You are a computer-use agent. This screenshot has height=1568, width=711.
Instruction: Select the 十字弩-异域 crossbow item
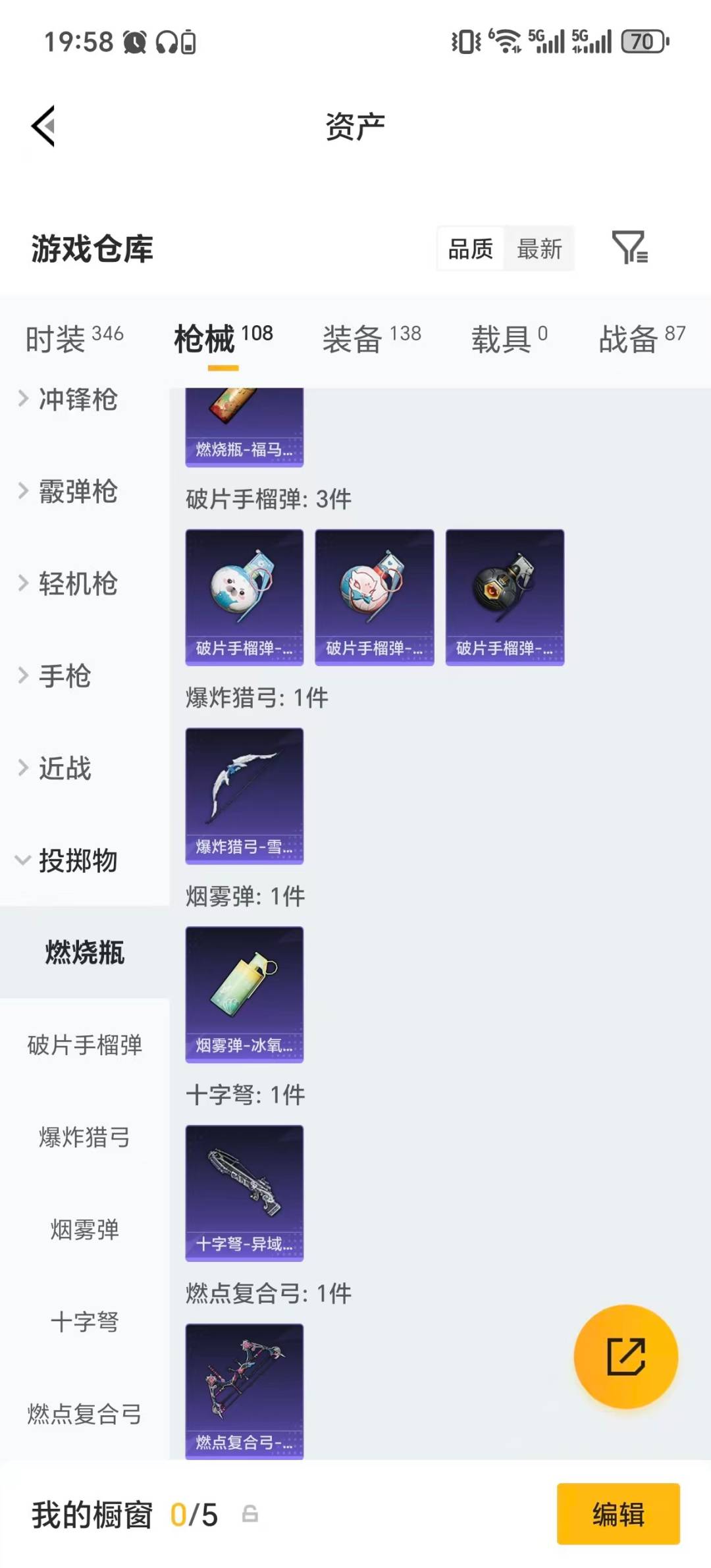(244, 1191)
